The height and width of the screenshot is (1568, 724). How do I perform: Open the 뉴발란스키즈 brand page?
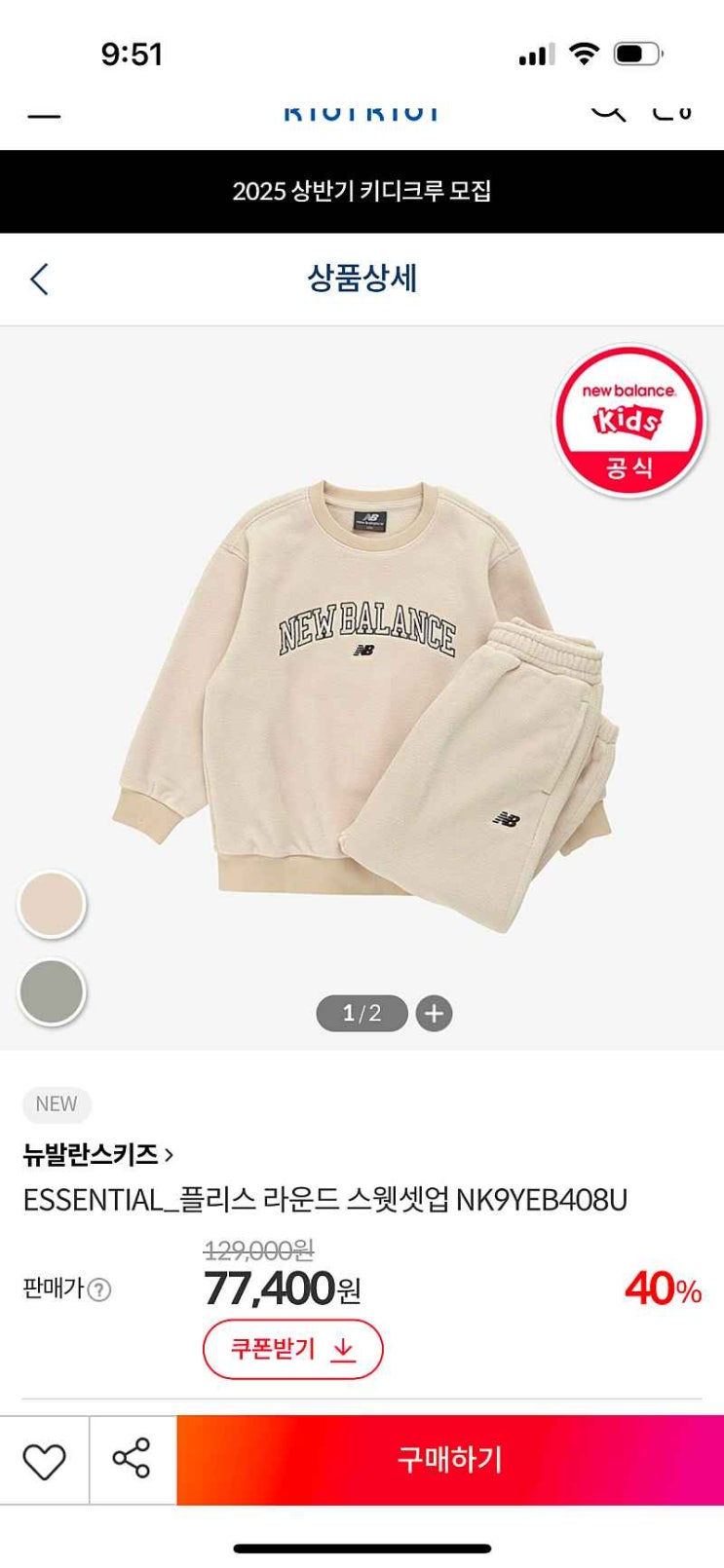(97, 1155)
